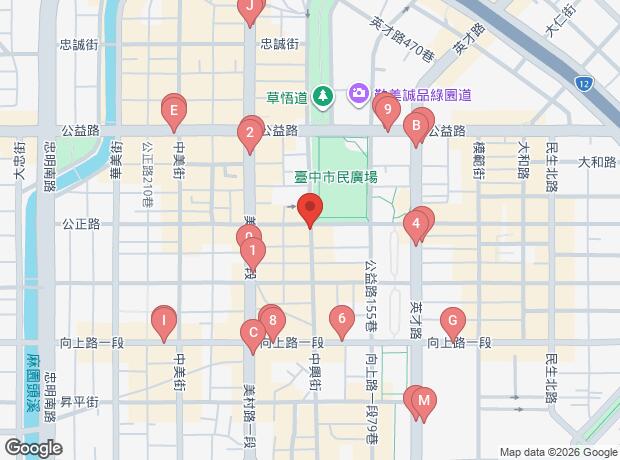Screen dimensions: 620x460
Task: Select the marker labeled M
Action: 424,402
